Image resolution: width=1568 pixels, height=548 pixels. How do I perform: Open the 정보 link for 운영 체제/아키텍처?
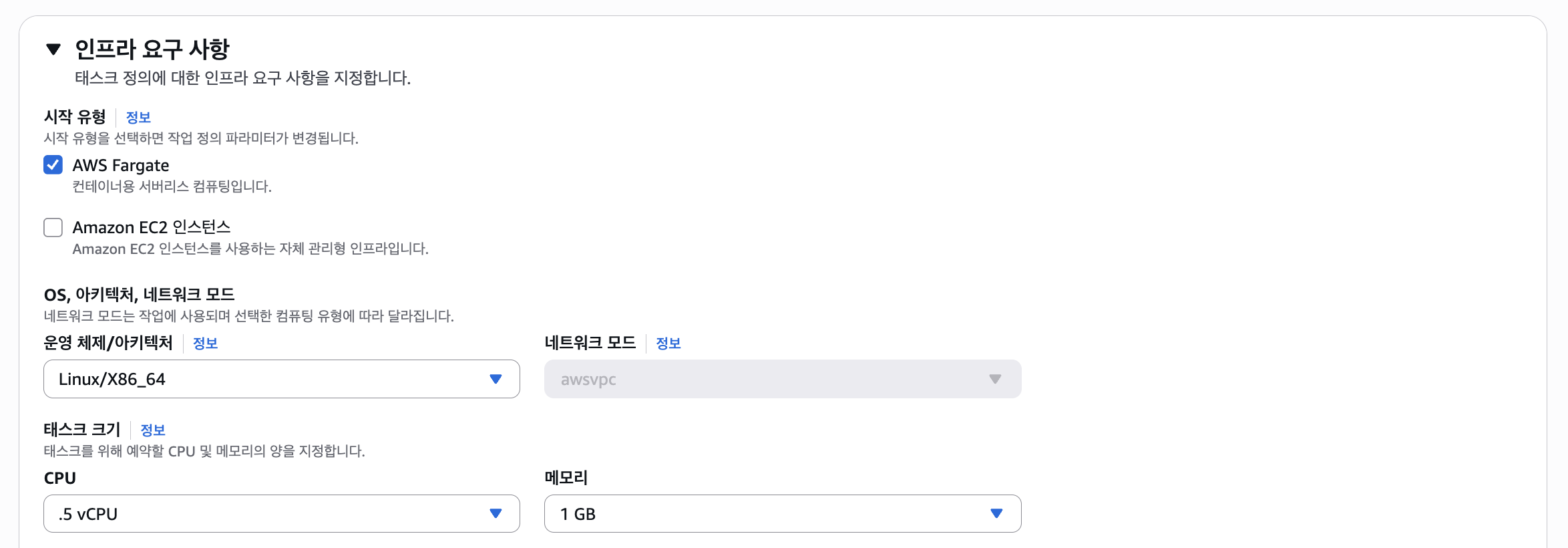[x=205, y=344]
